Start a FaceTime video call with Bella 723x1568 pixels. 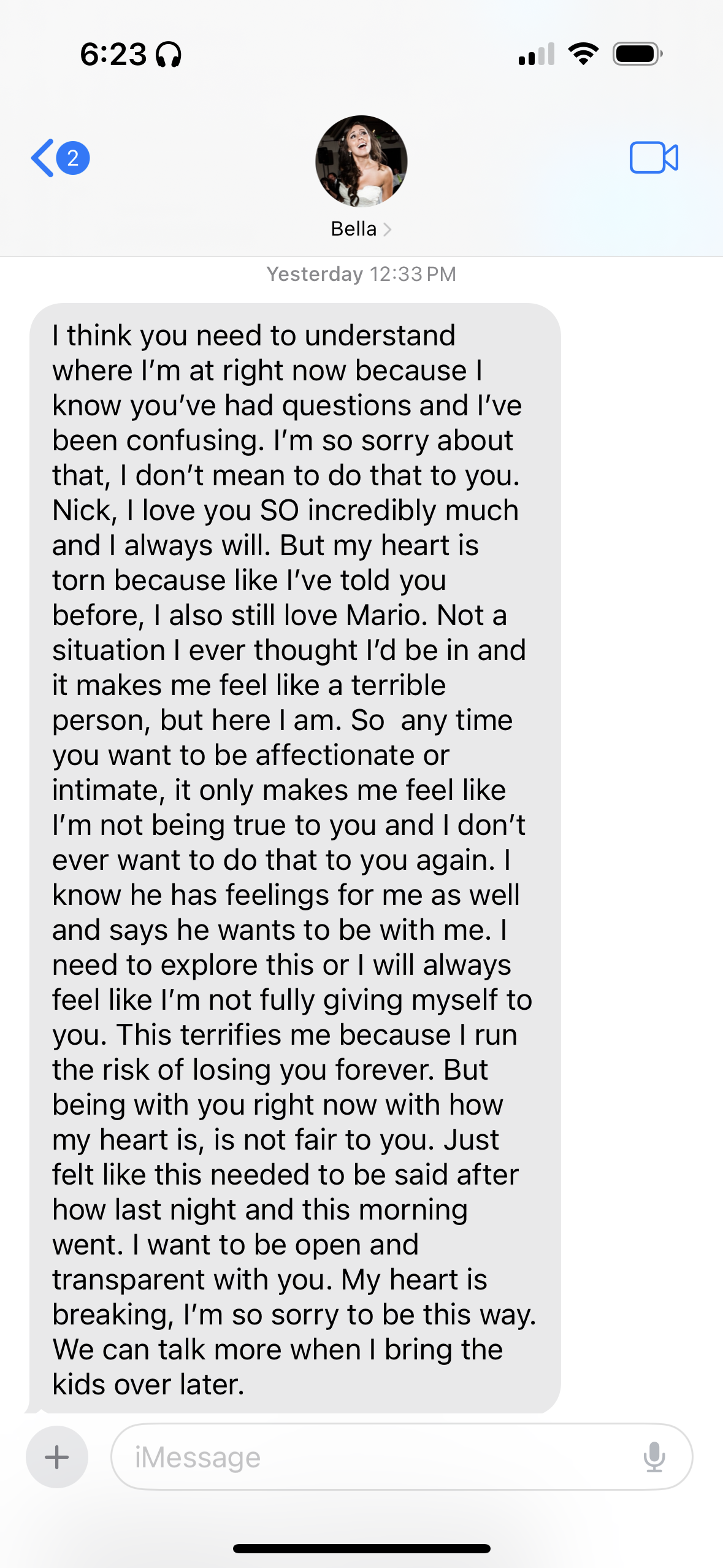point(654,158)
